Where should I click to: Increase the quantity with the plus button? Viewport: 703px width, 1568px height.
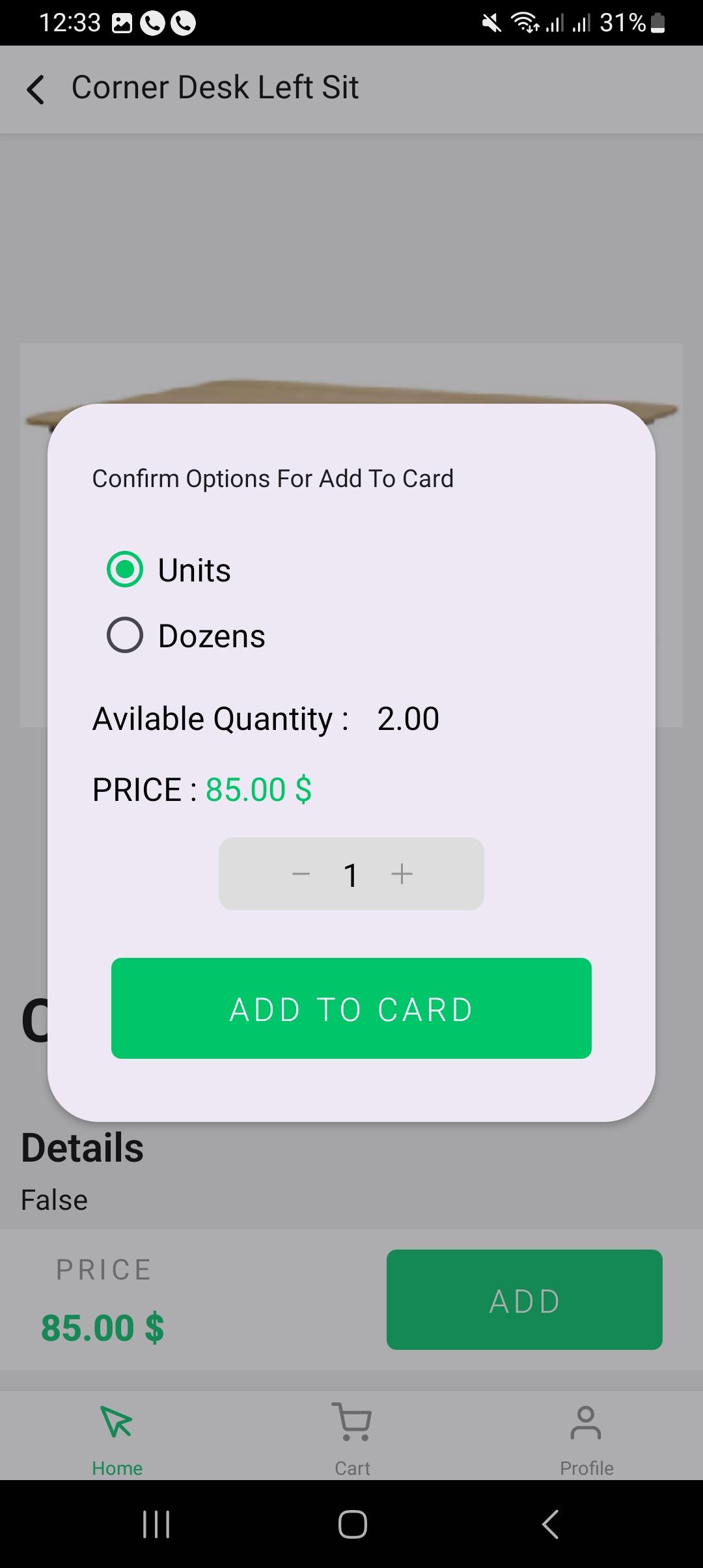(x=402, y=874)
